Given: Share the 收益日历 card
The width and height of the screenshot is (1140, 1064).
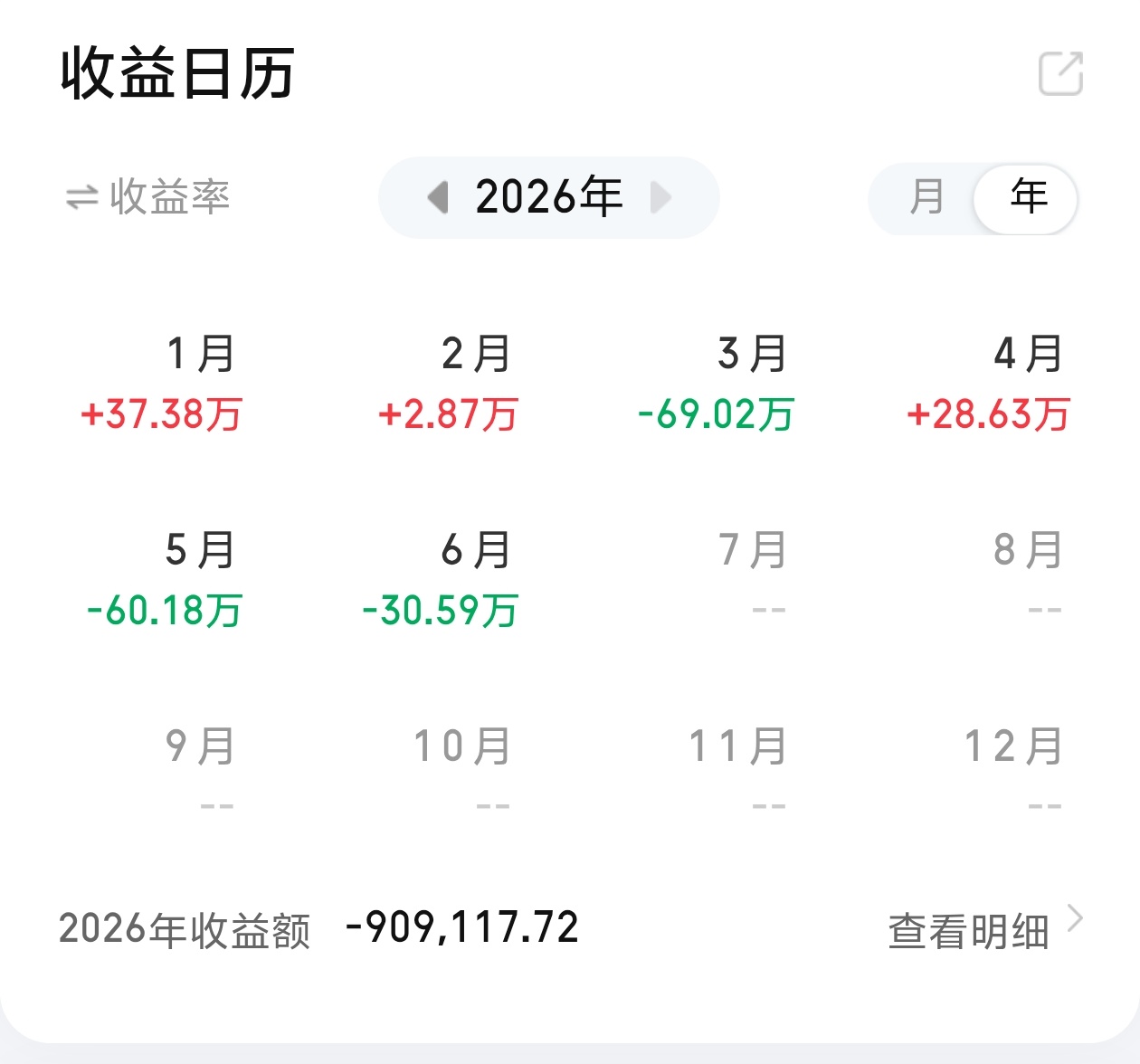Looking at the screenshot, I should point(1060,73).
